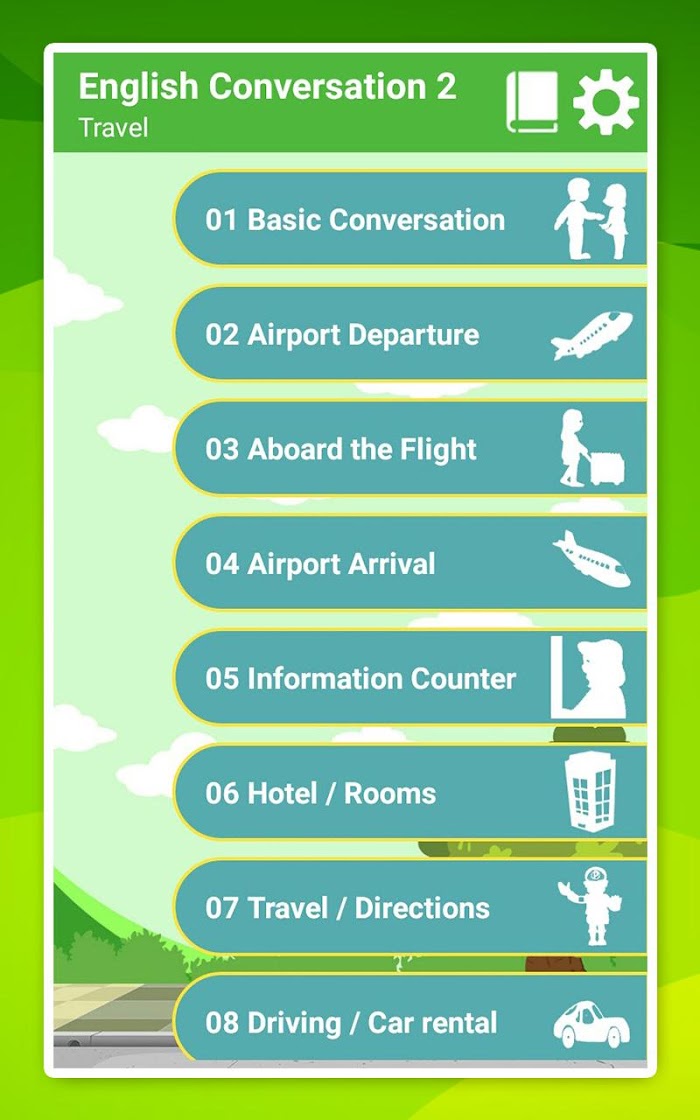This screenshot has height=1120, width=700.
Task: Open 03 Aboard the Flight
Action: coord(411,449)
